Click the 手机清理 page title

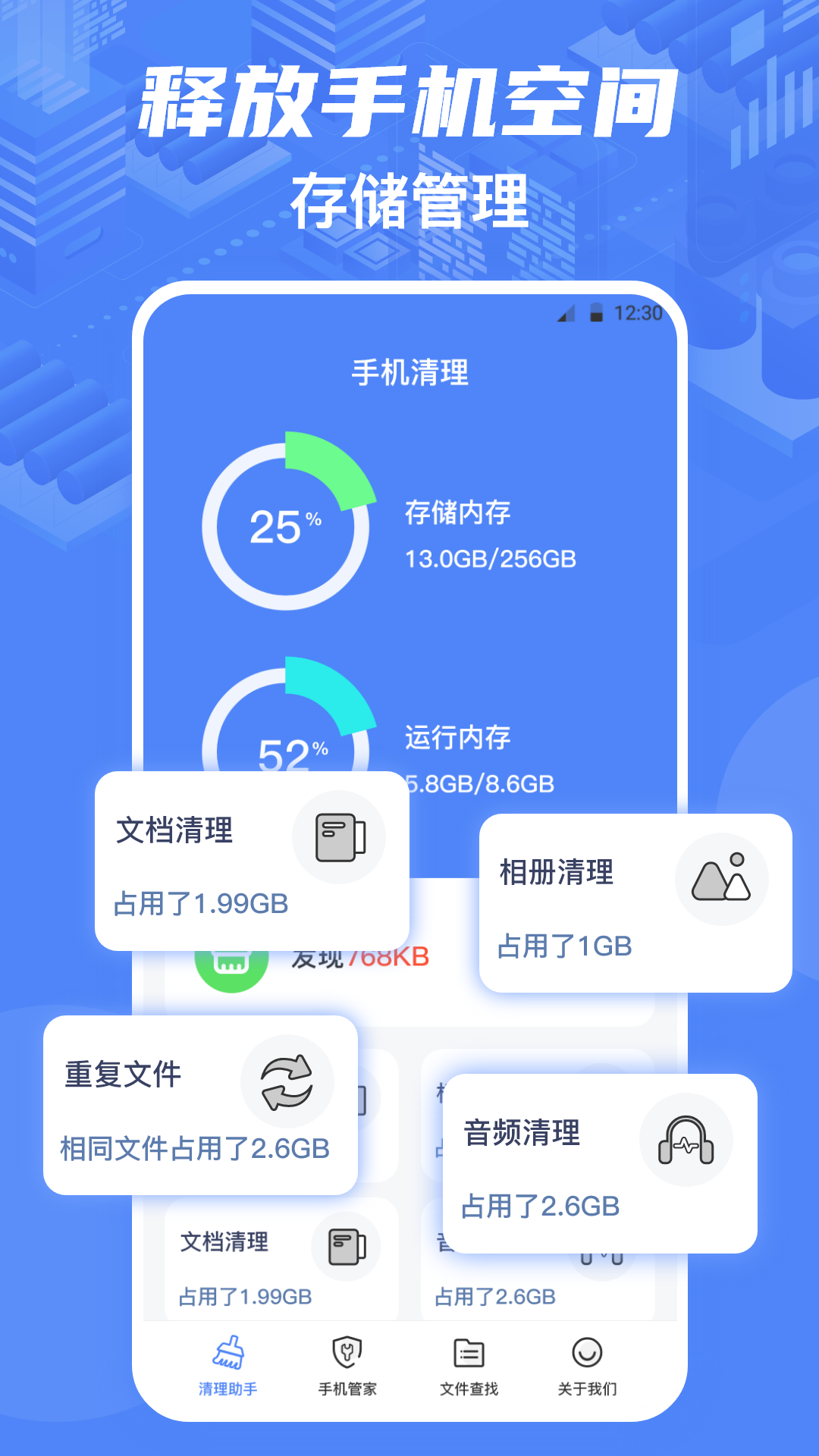click(409, 371)
